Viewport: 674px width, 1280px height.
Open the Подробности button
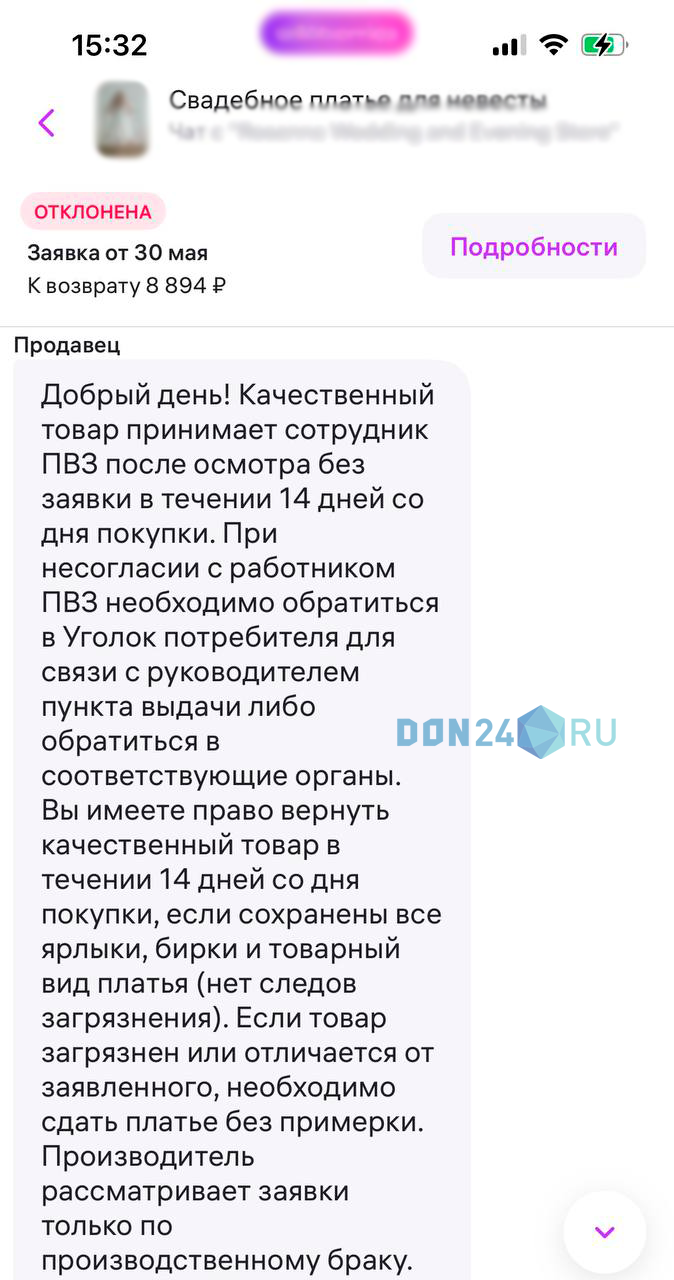click(x=533, y=246)
